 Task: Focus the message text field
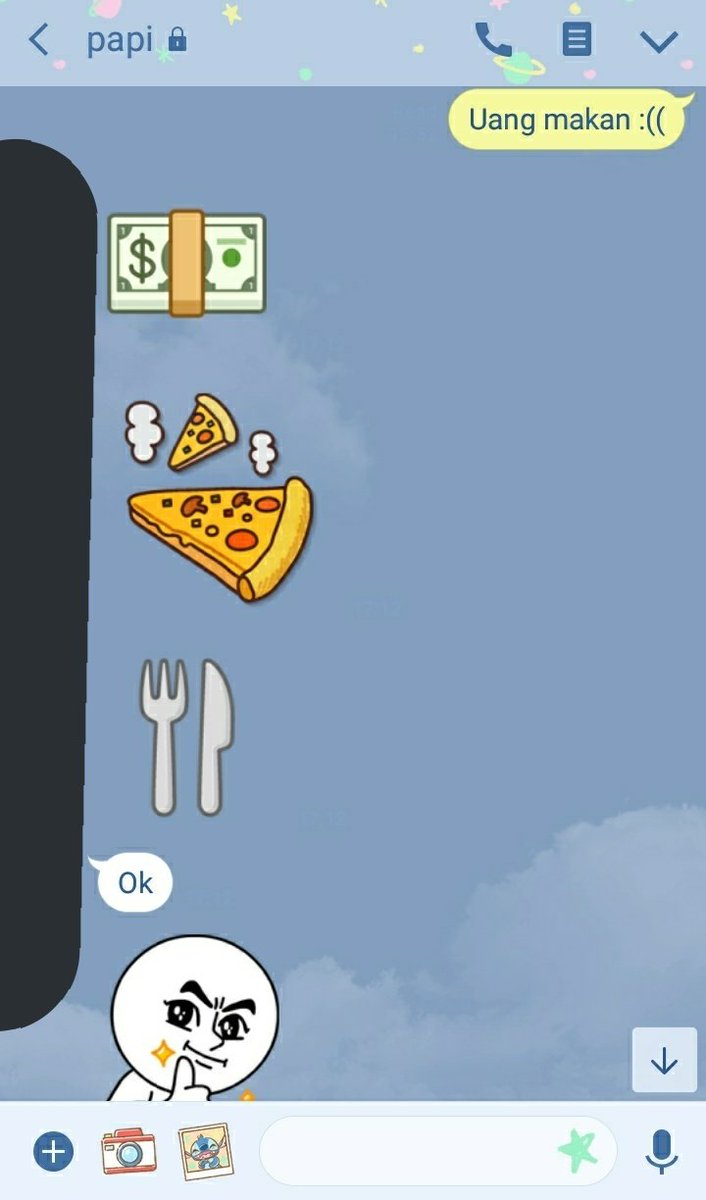(x=400, y=1152)
